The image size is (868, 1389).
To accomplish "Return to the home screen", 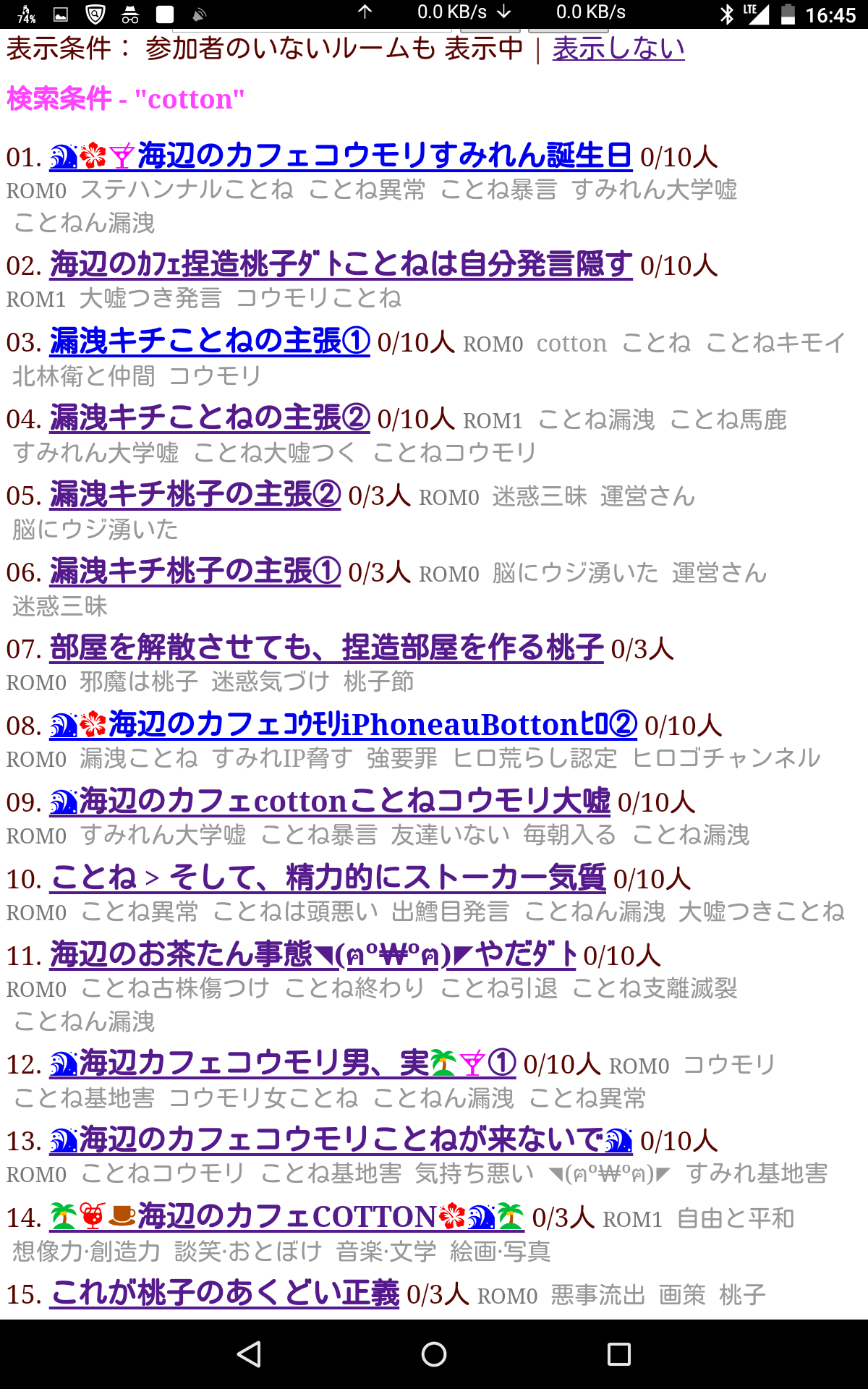I will (x=434, y=1354).
